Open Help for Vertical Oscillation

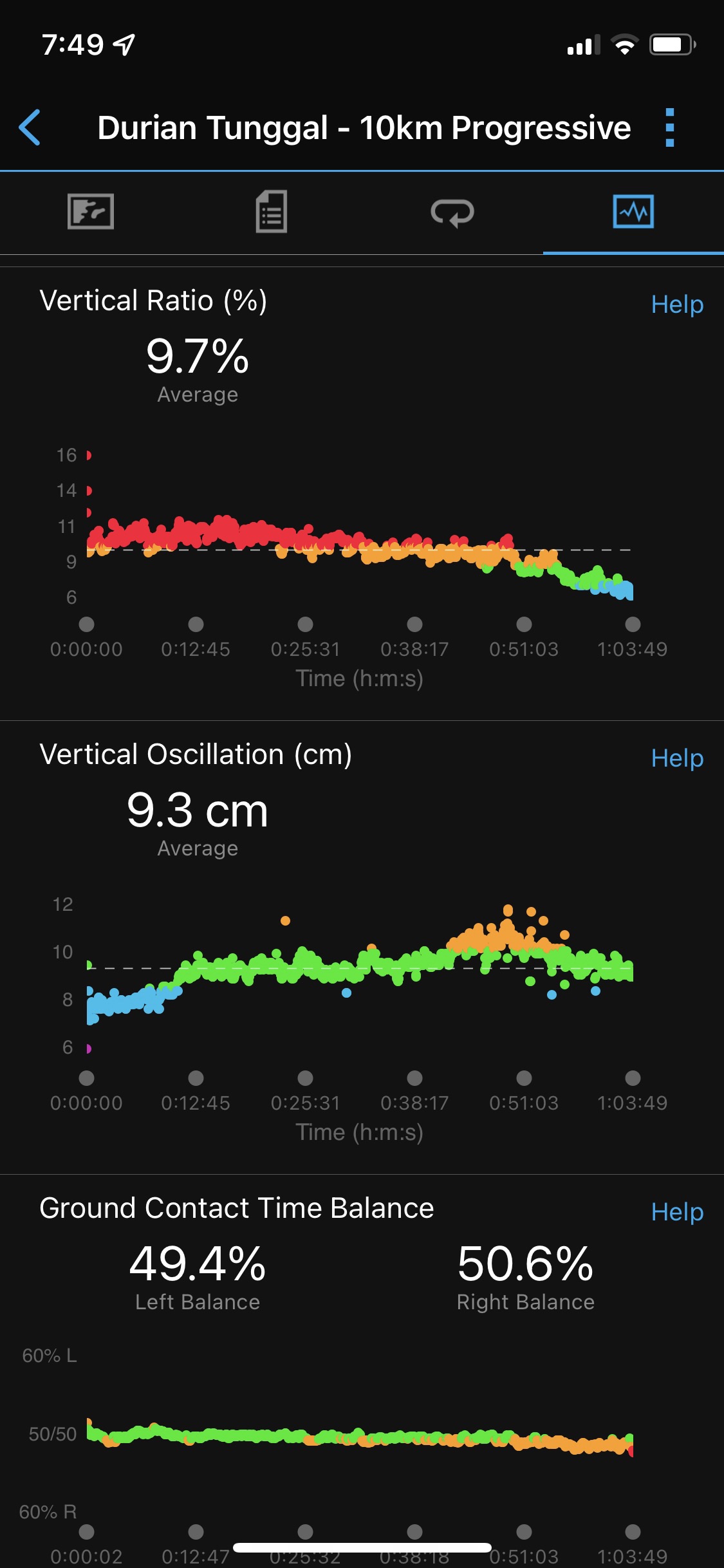pyautogui.click(x=676, y=758)
